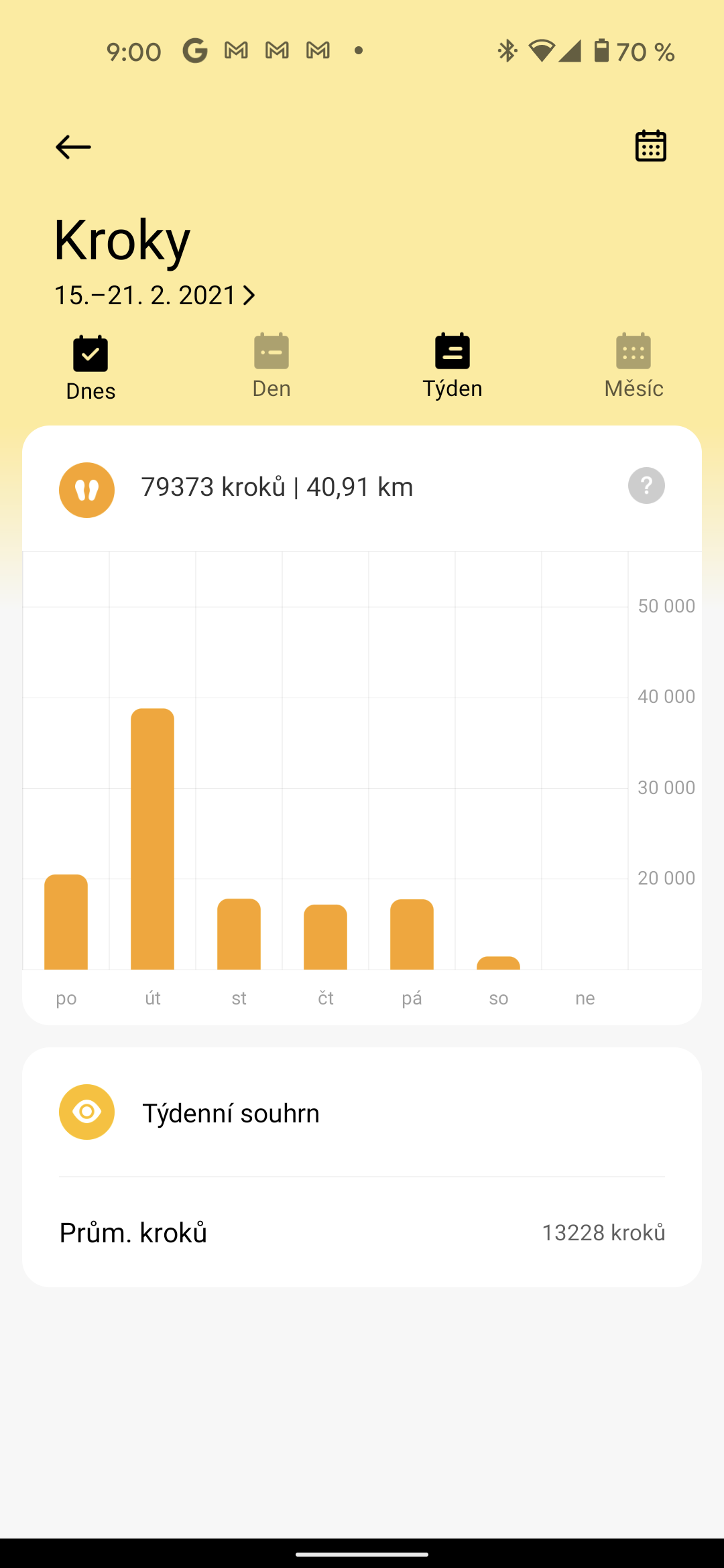The image size is (724, 1568).
Task: Click the back arrow to return
Action: tap(72, 146)
